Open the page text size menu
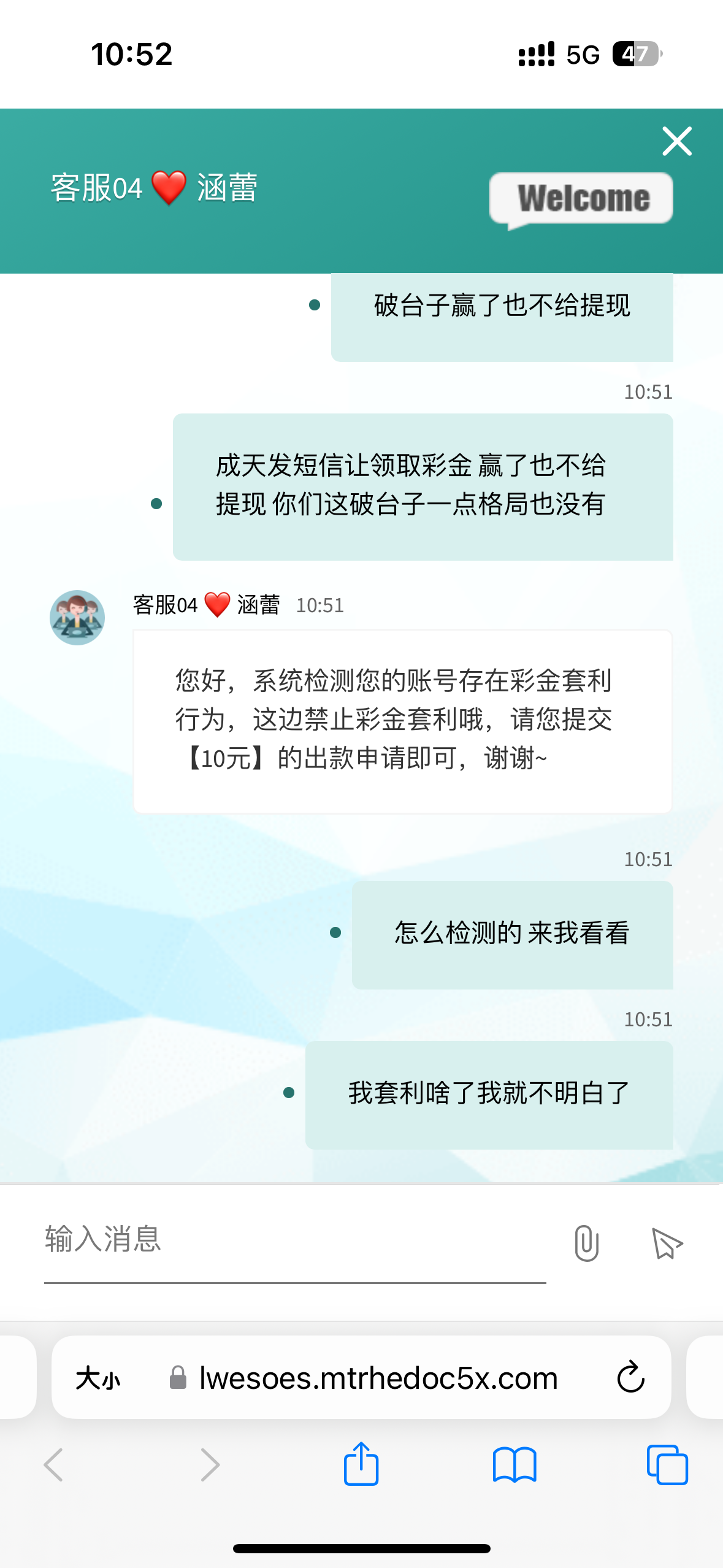 point(98,1378)
